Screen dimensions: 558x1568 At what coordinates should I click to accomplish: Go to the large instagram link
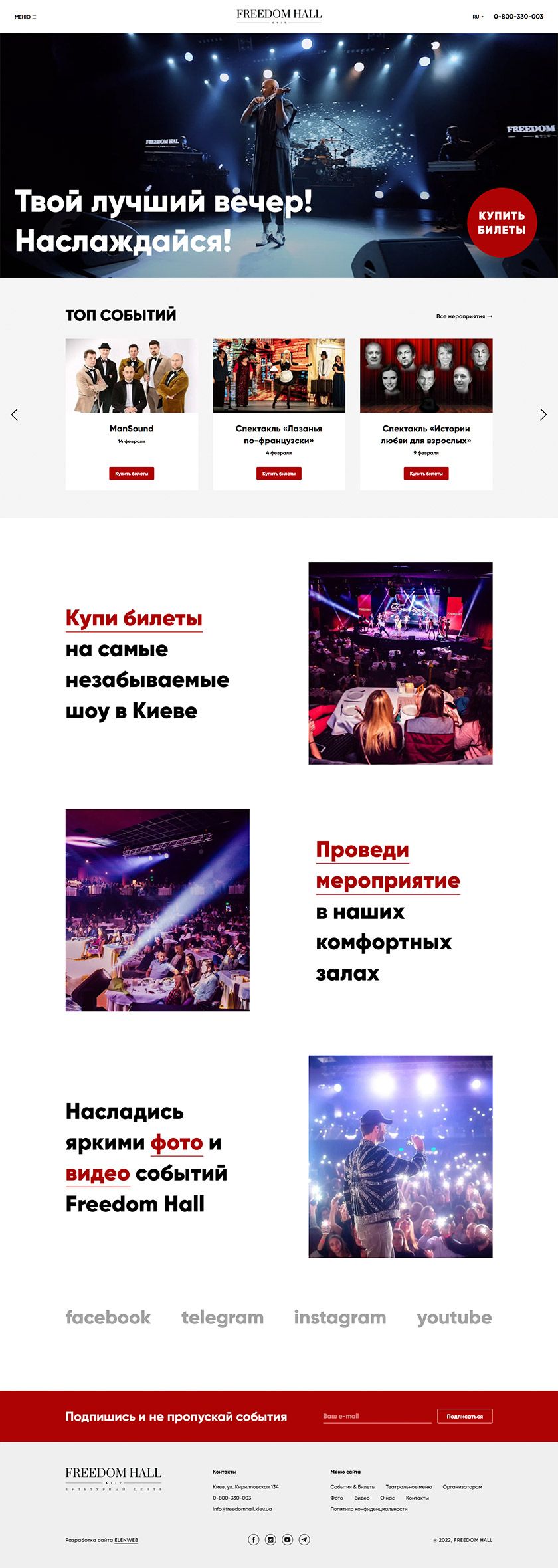click(x=339, y=1318)
